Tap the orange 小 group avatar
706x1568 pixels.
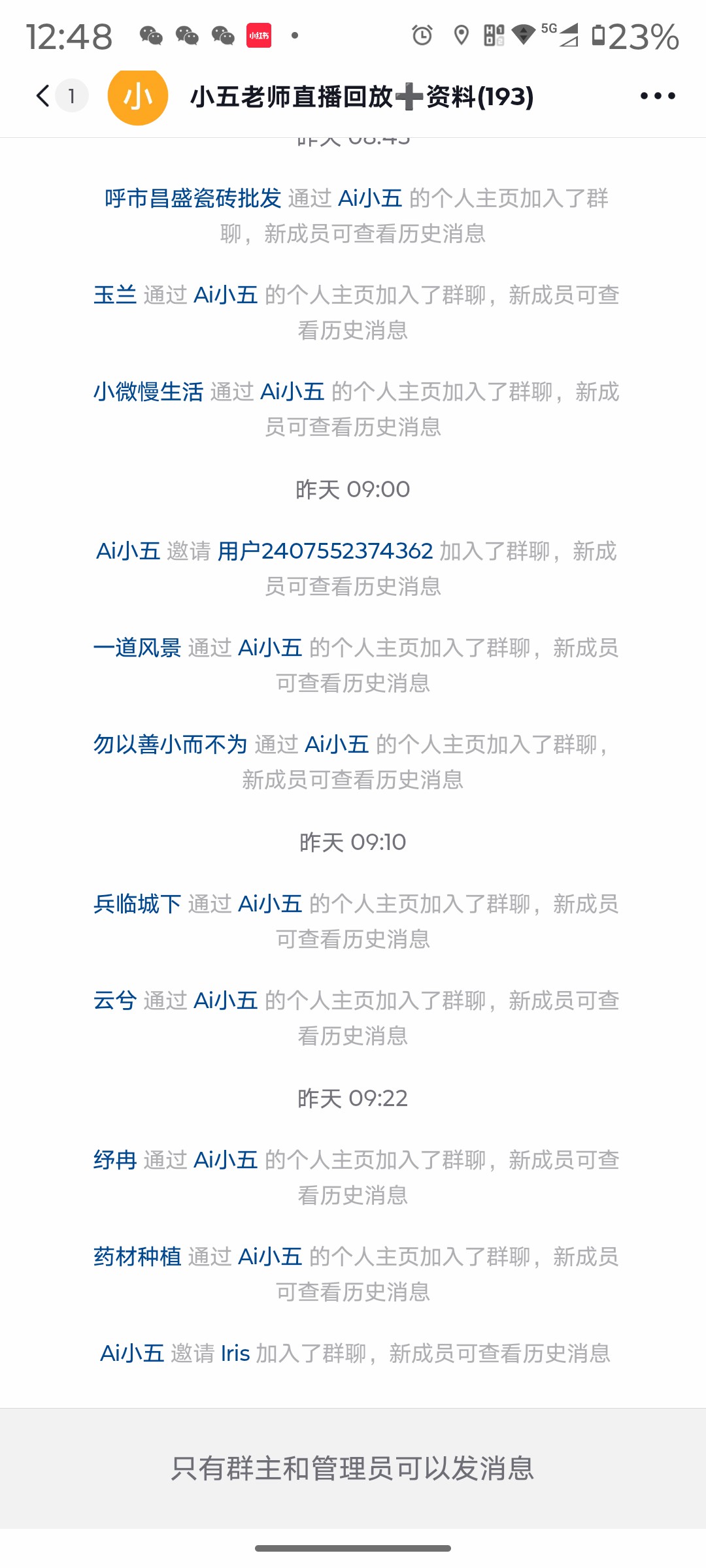point(138,96)
